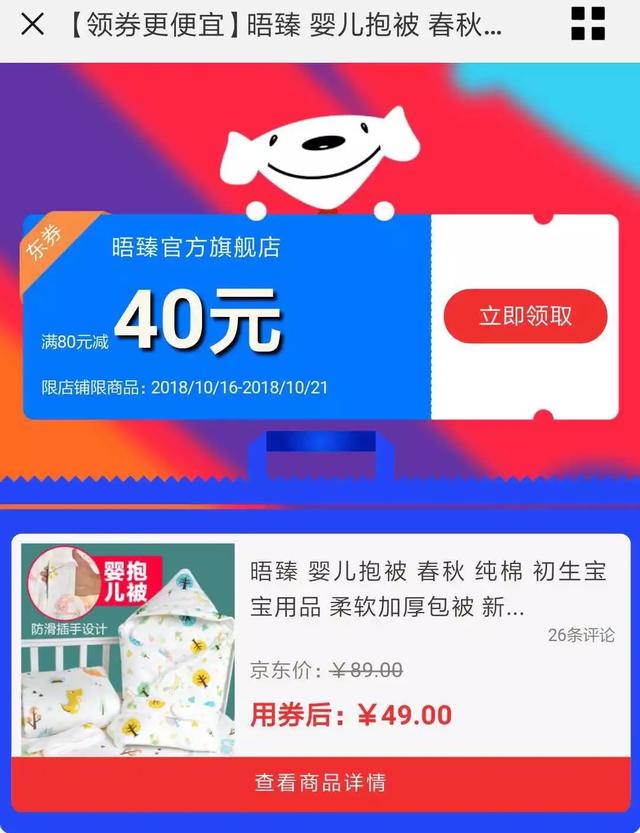View product details via 查看商品详情
This screenshot has width=640, height=833.
[x=320, y=782]
